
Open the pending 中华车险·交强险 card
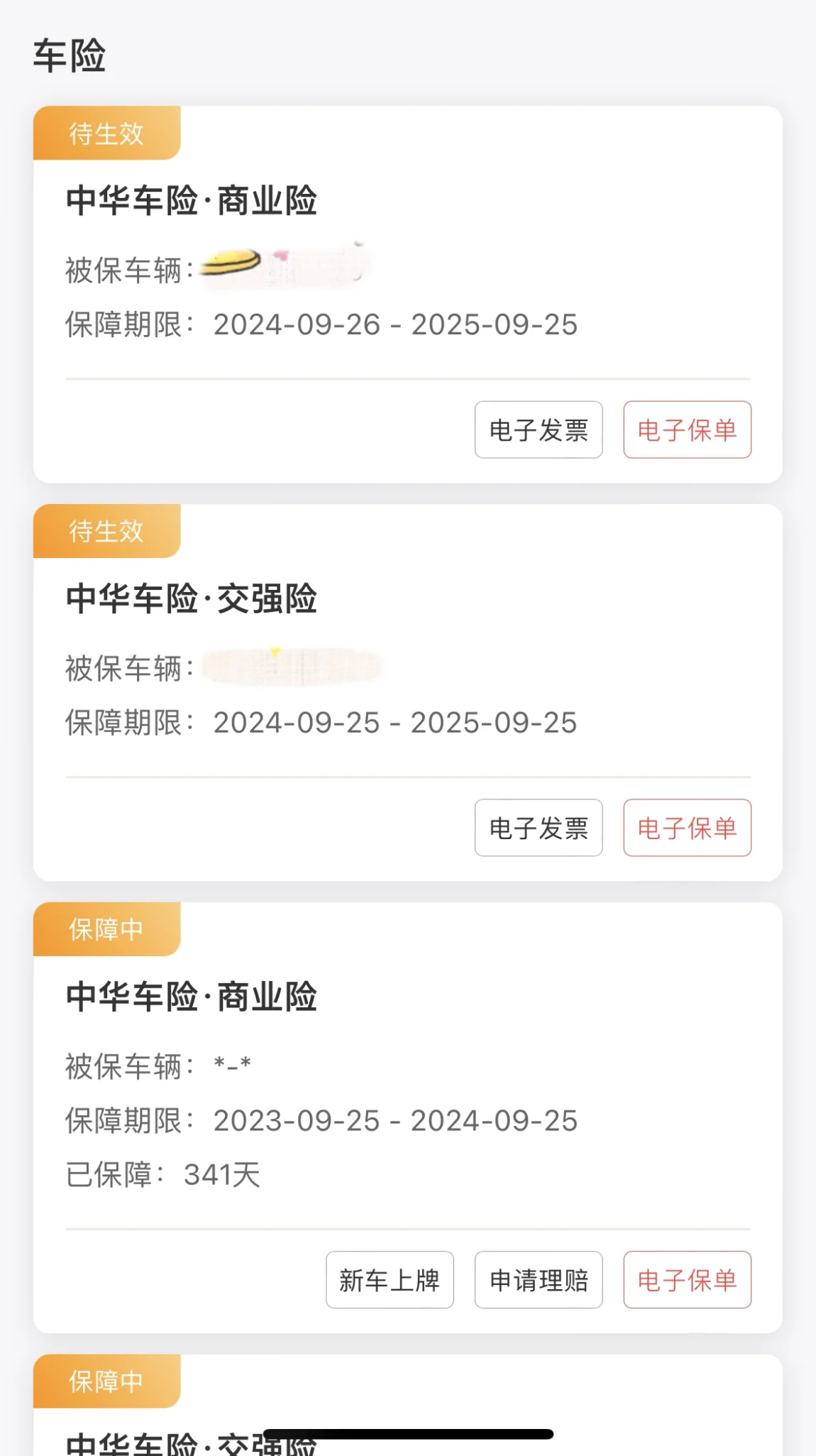click(x=408, y=693)
